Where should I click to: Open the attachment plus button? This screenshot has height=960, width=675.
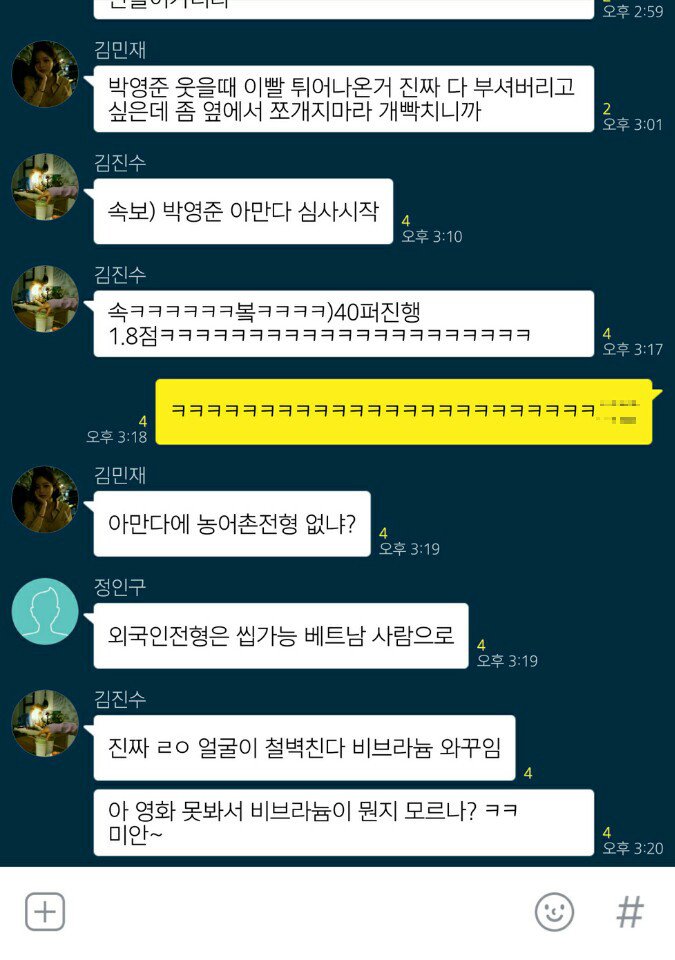click(x=45, y=912)
